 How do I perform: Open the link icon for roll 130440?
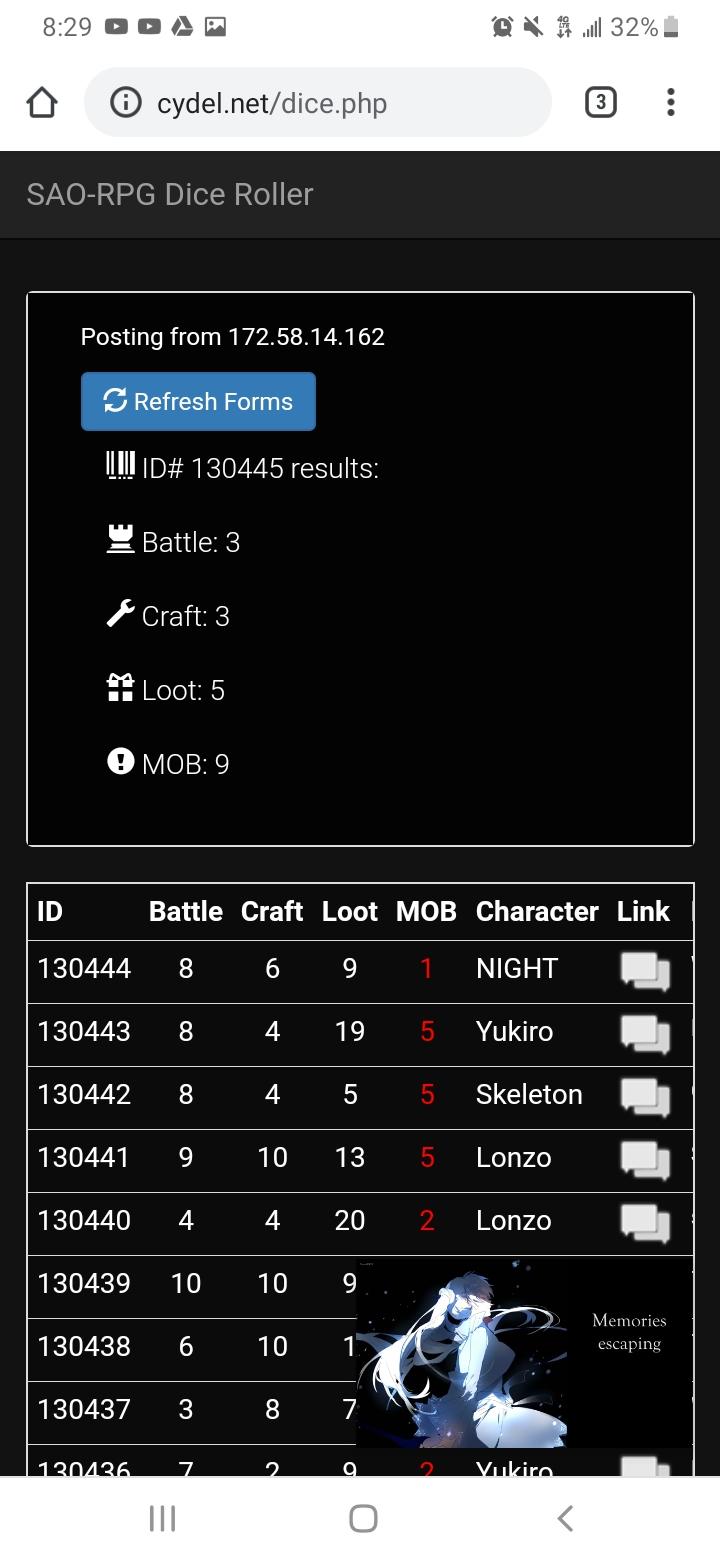click(645, 1222)
